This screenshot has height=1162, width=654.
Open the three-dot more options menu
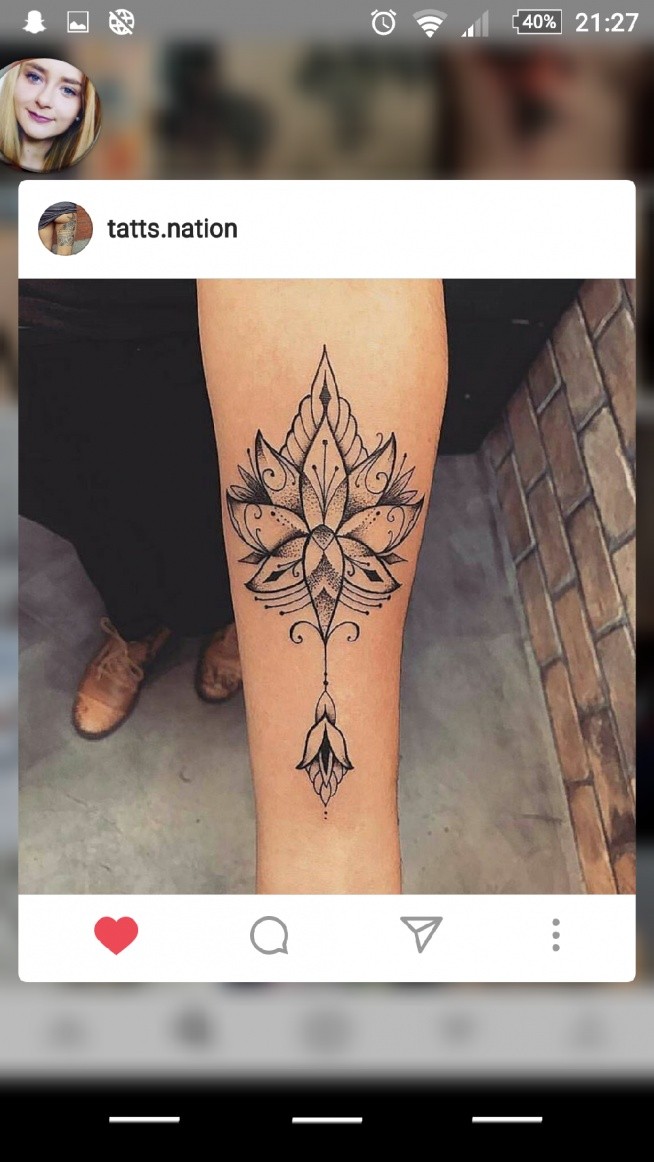(x=556, y=935)
